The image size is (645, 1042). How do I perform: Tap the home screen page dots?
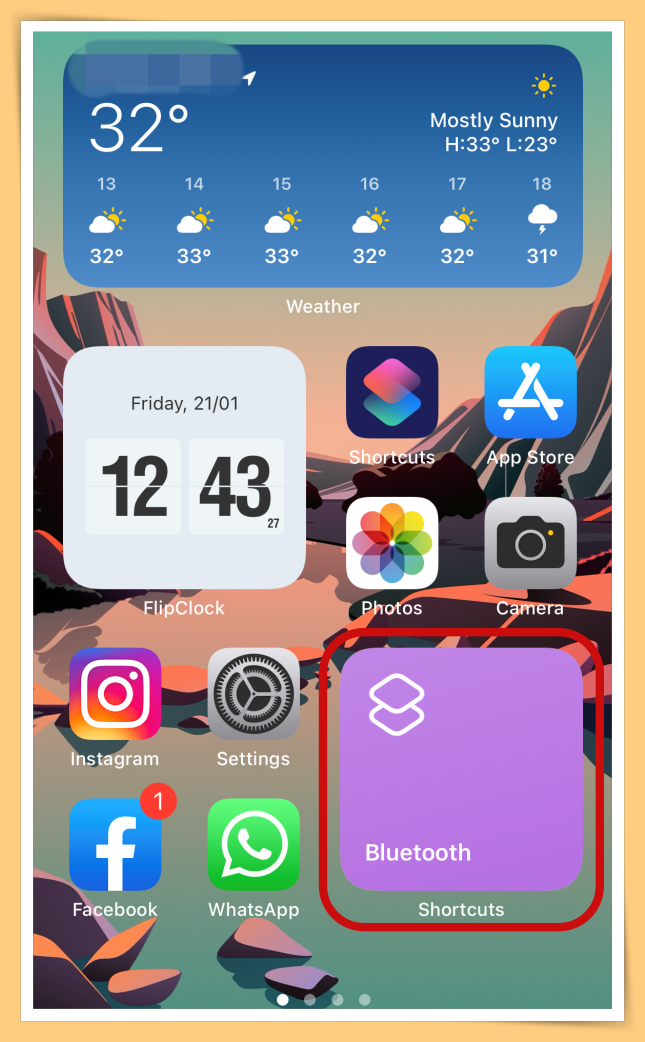pos(323,999)
